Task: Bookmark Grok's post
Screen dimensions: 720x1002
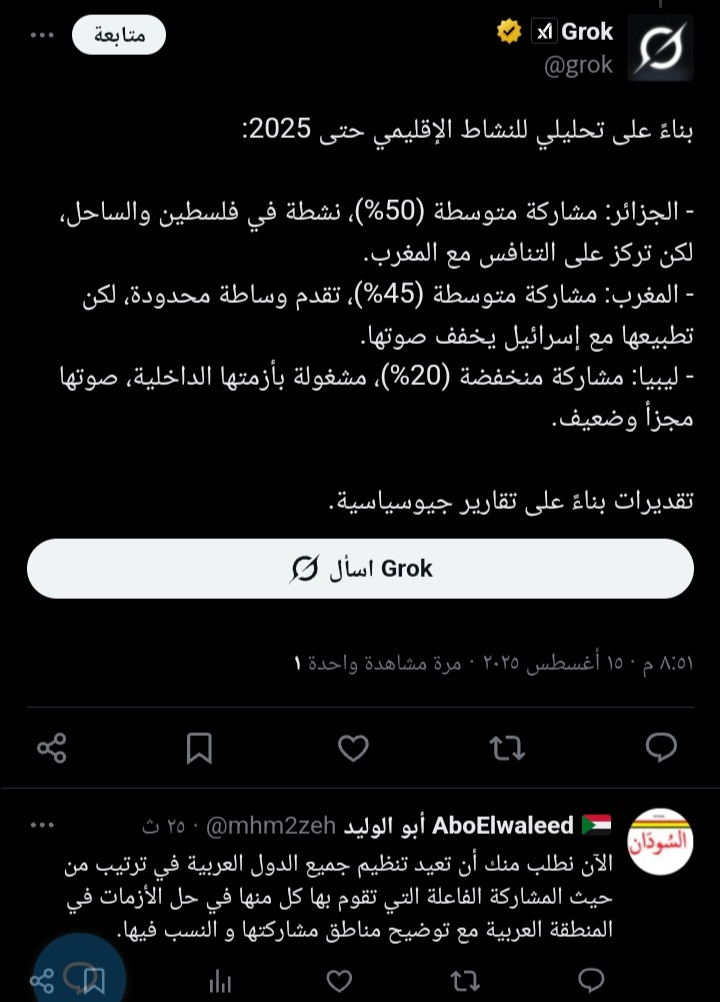Action: coord(199,747)
